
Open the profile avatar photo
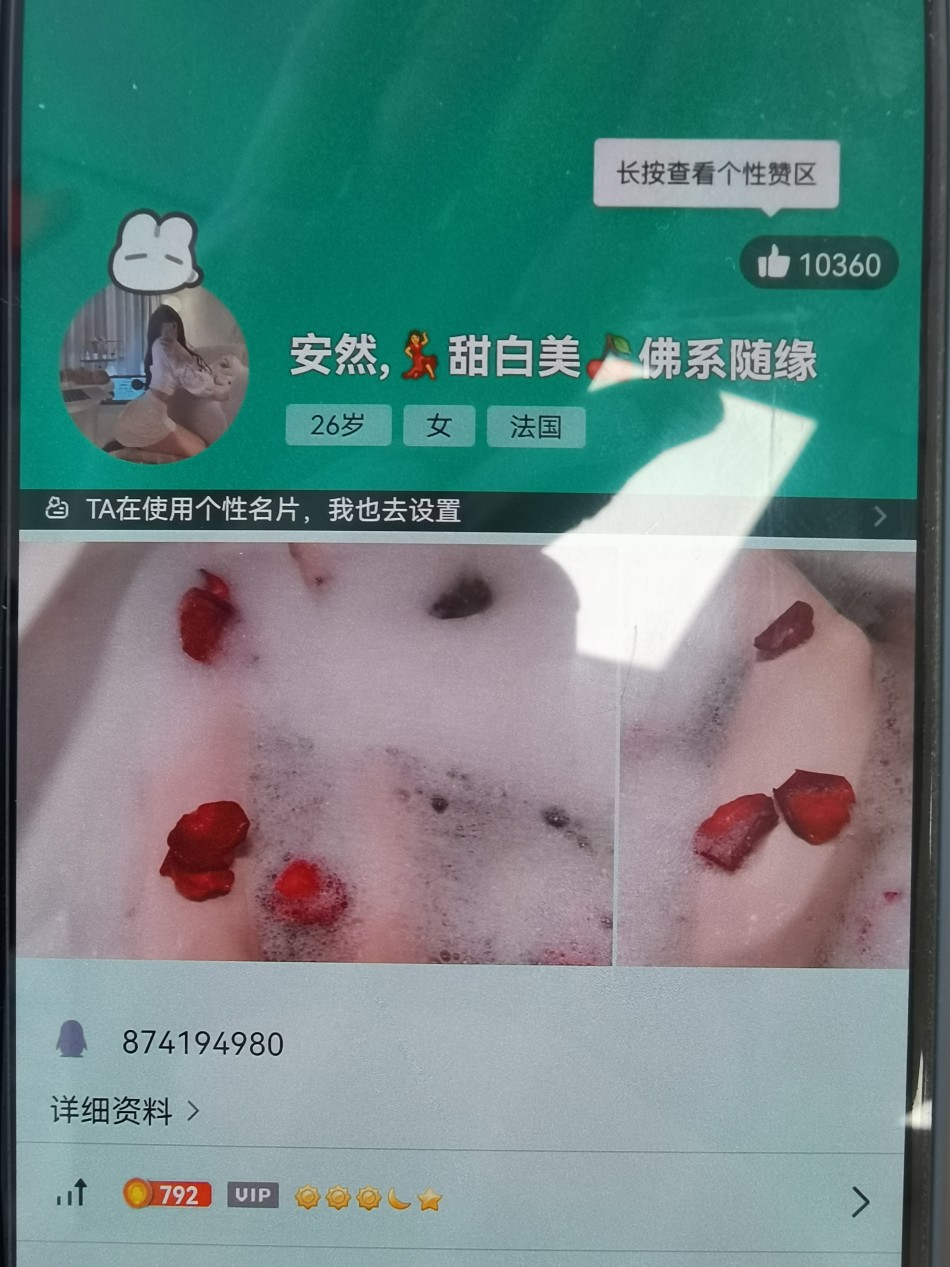153,375
